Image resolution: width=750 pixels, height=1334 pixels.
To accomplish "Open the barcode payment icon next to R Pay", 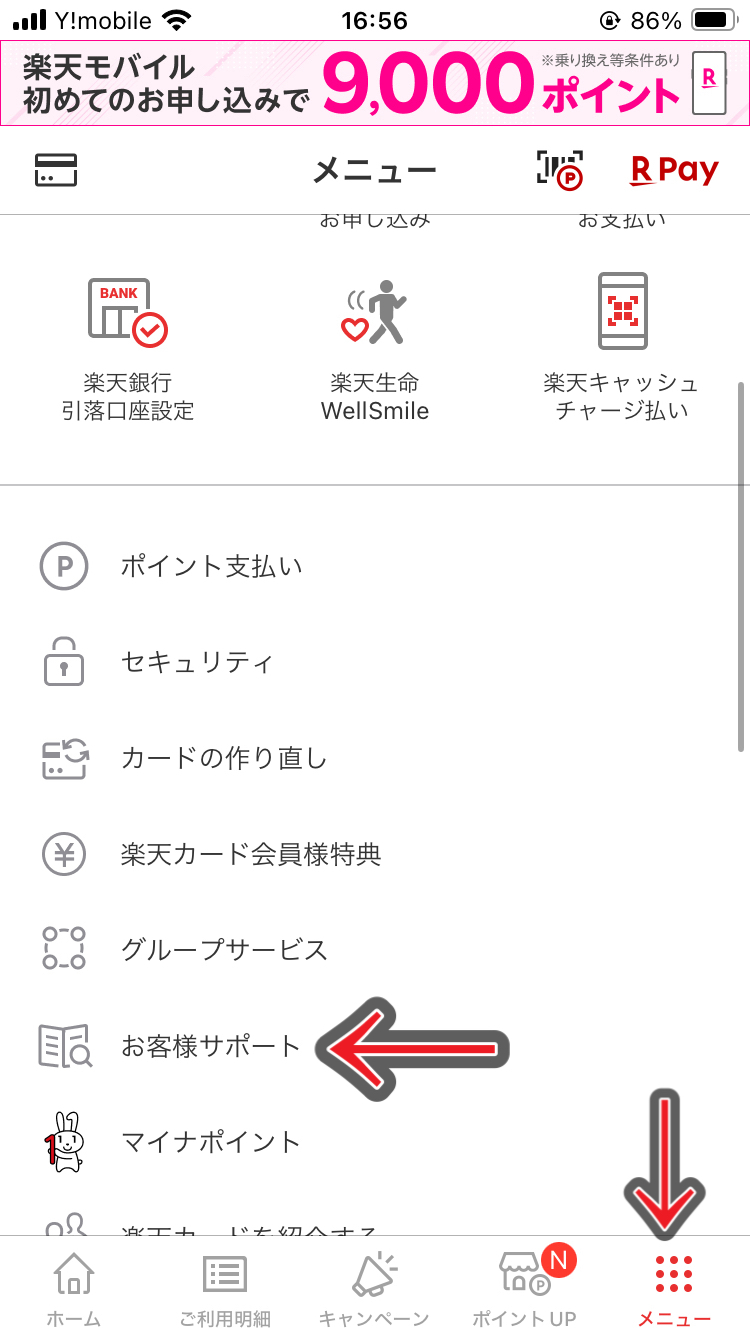I will pos(562,170).
